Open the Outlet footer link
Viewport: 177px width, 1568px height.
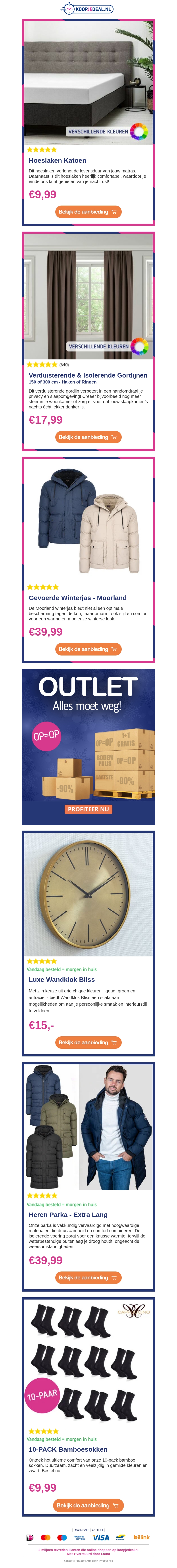(x=98, y=1530)
